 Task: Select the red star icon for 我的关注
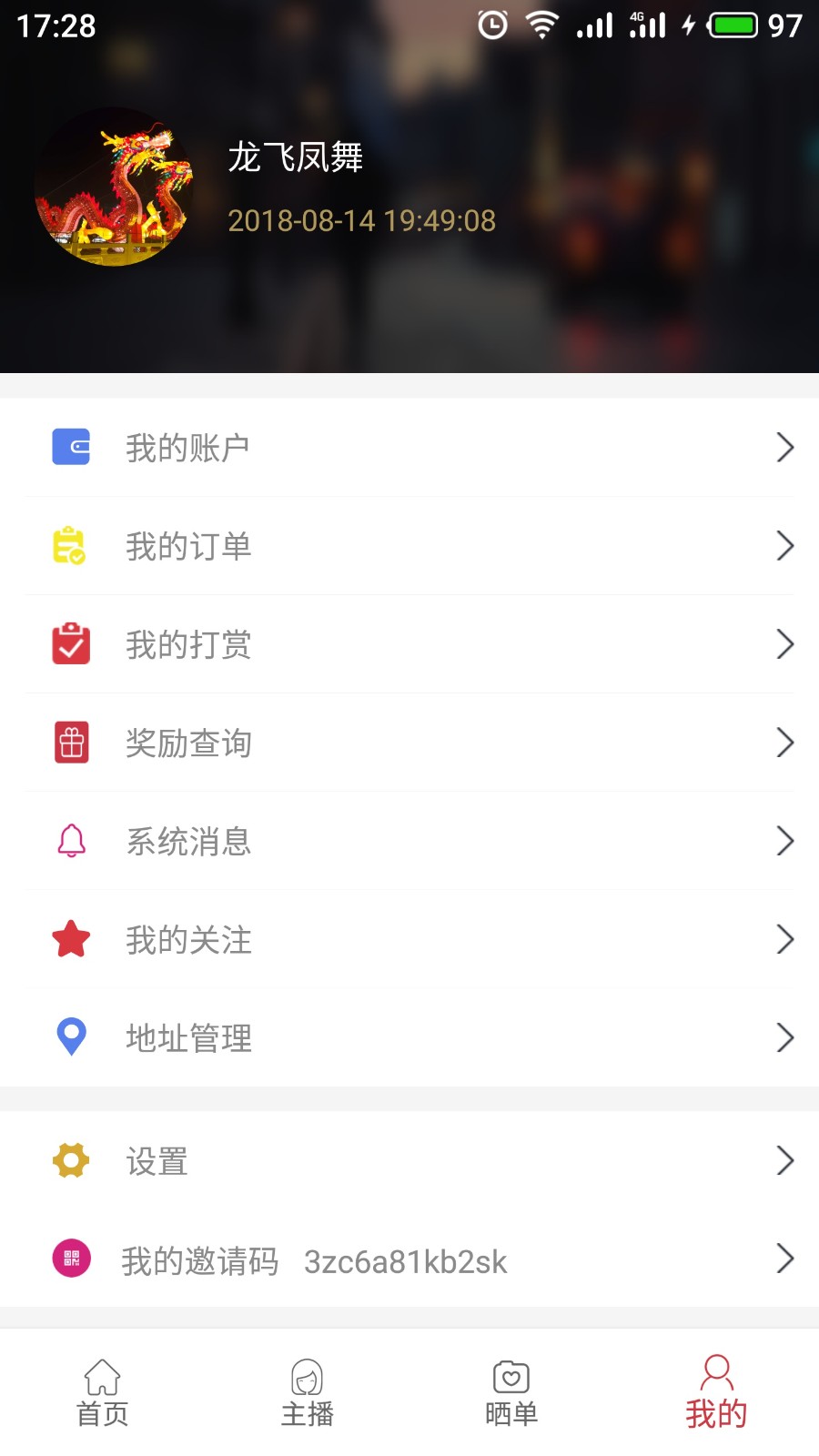[71, 939]
